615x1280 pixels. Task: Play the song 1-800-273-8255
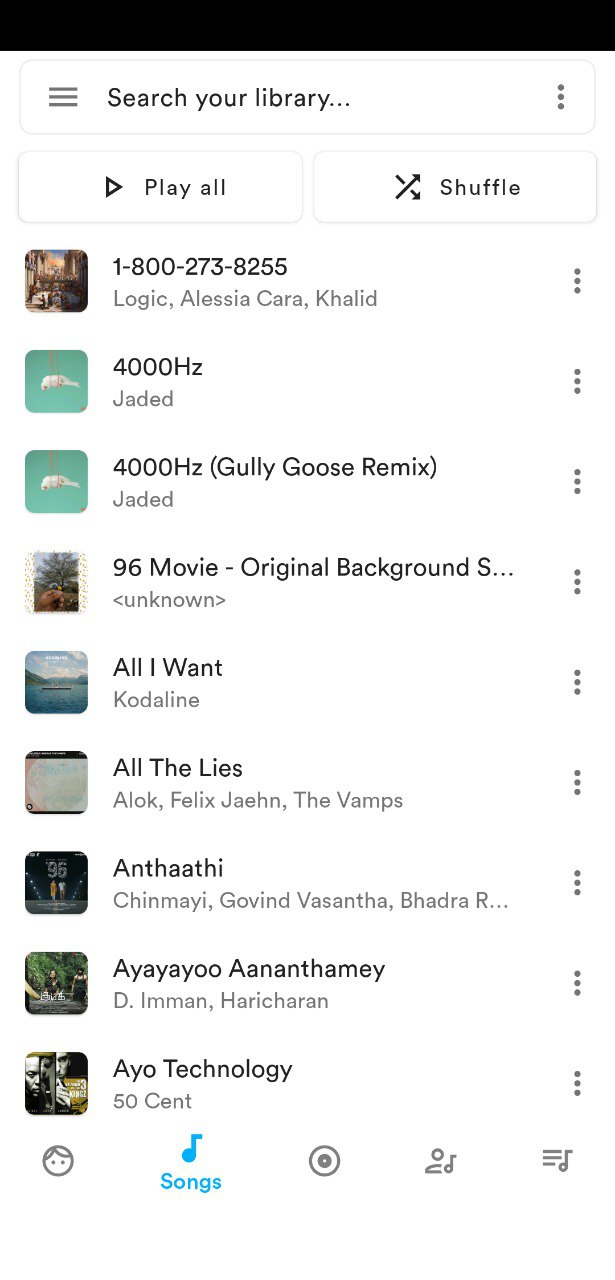300,281
